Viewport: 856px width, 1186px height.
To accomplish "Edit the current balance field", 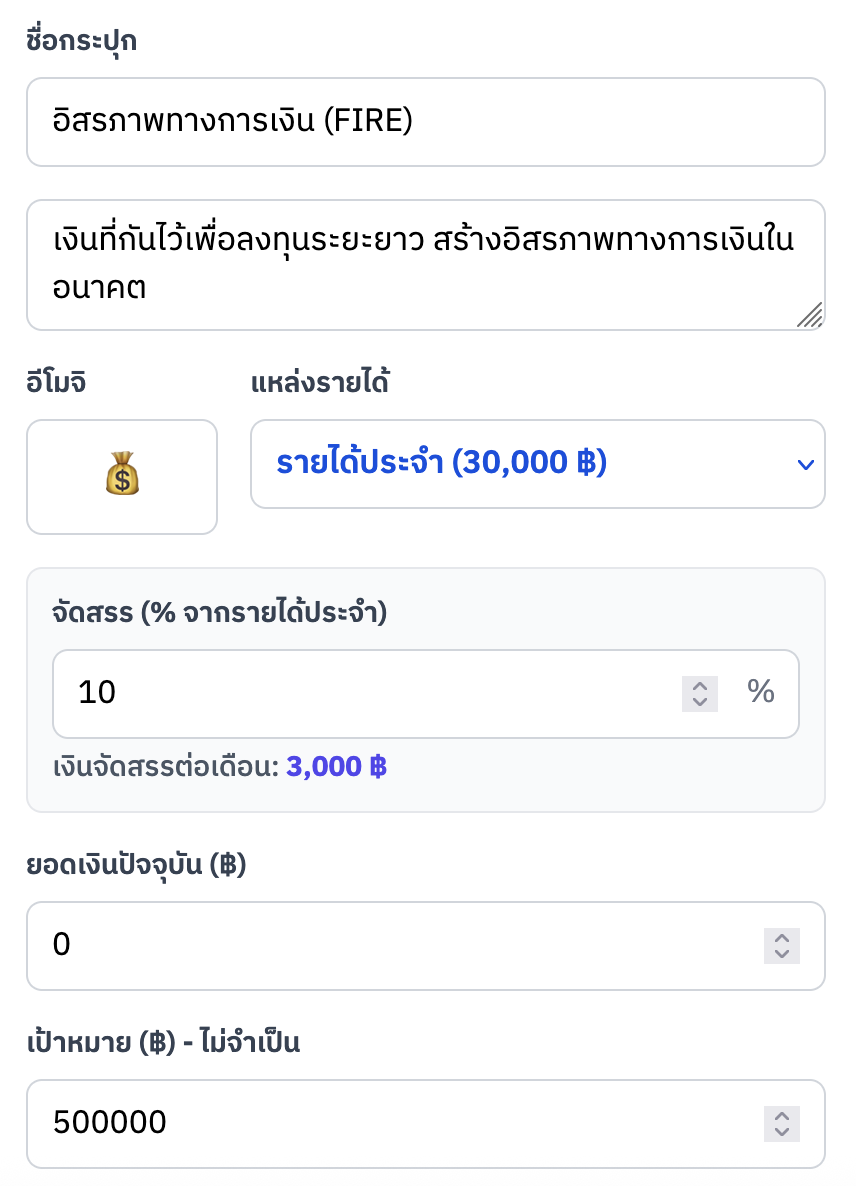I will click(390, 945).
